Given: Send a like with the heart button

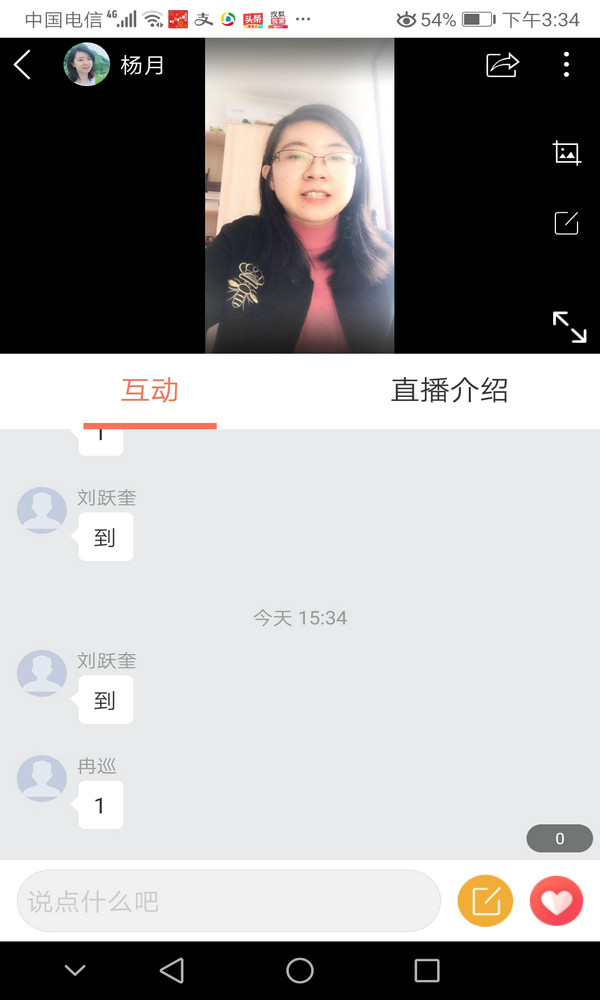Looking at the screenshot, I should point(556,901).
